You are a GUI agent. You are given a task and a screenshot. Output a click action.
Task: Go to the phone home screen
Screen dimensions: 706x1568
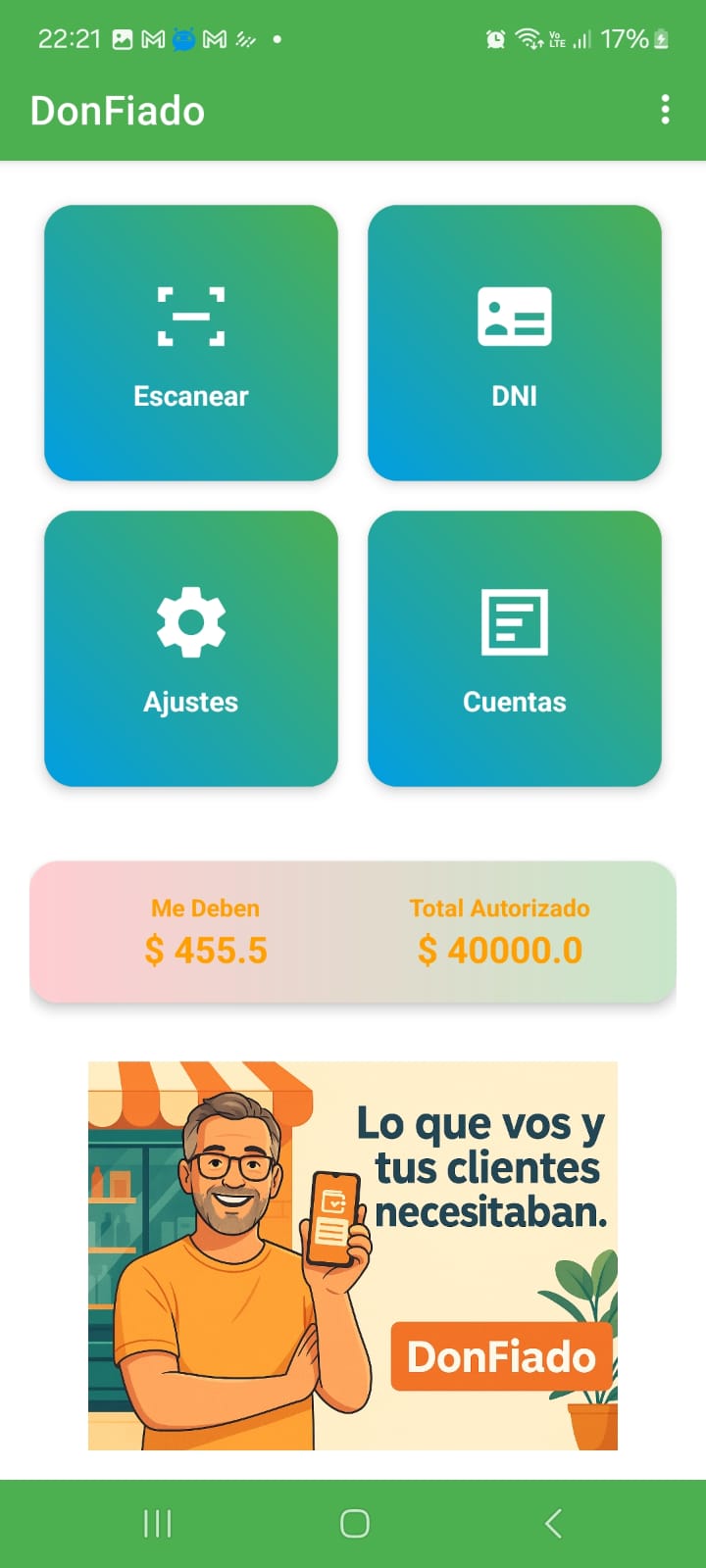354,1523
